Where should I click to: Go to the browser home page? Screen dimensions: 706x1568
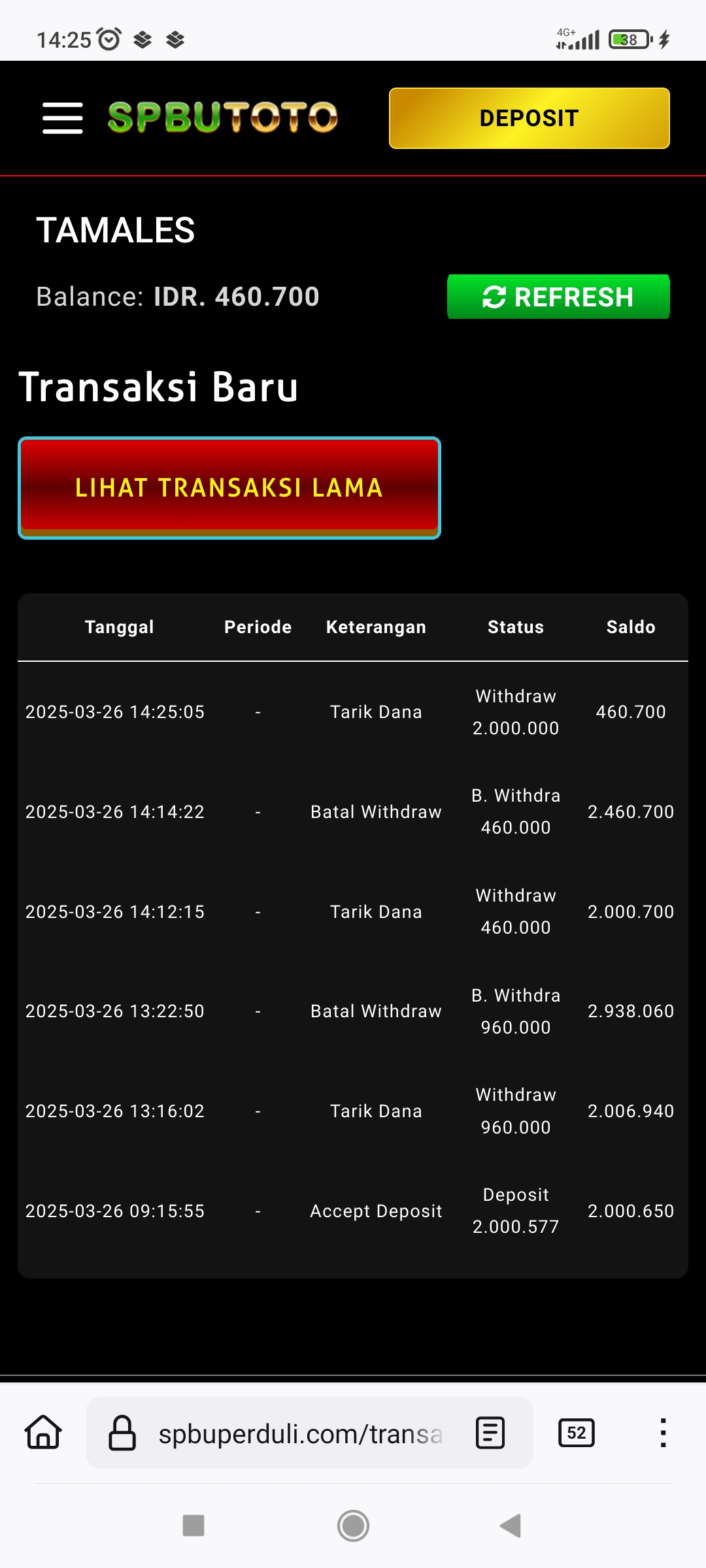pyautogui.click(x=43, y=1433)
